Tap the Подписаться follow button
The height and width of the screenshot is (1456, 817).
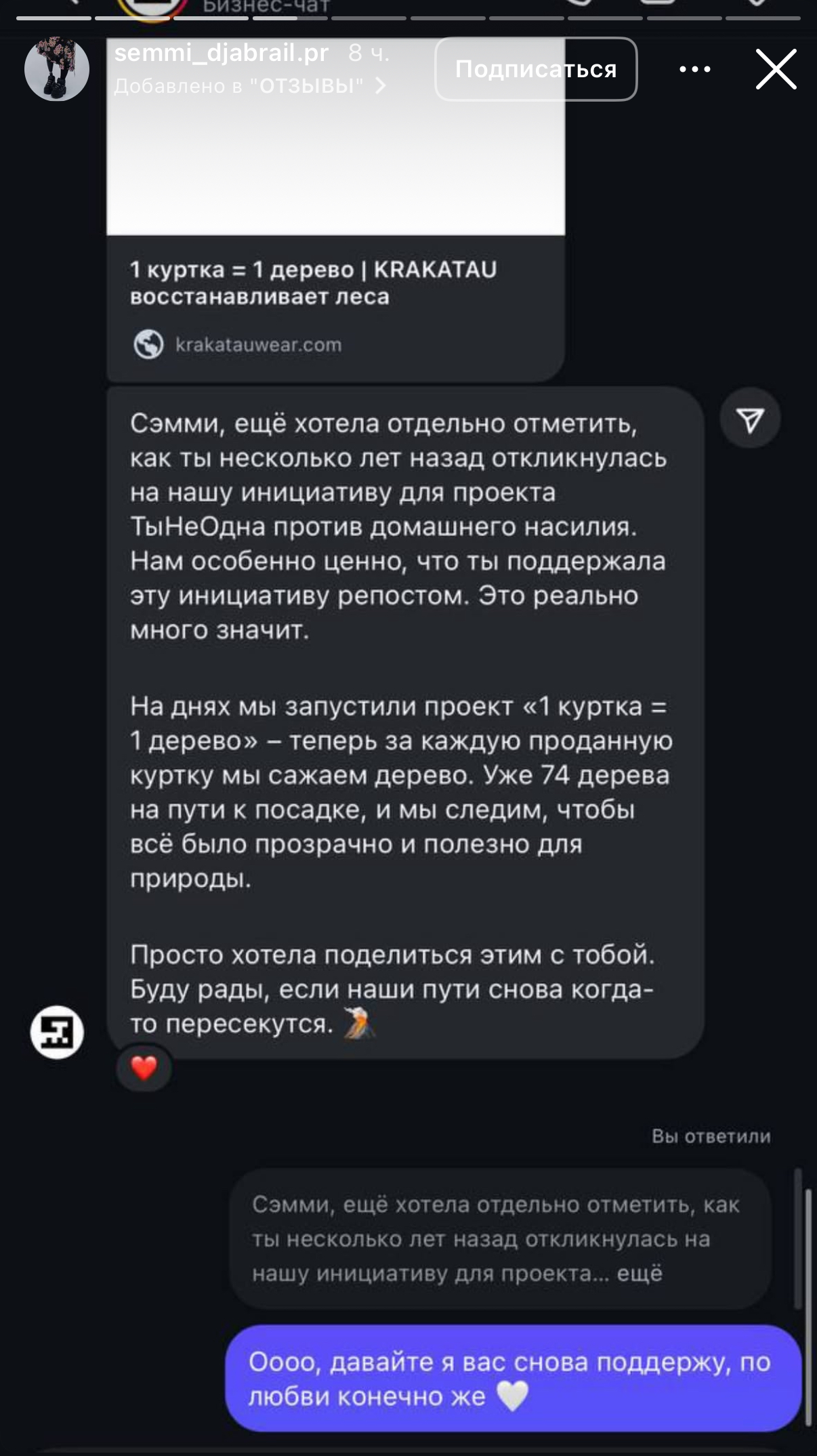coord(536,69)
